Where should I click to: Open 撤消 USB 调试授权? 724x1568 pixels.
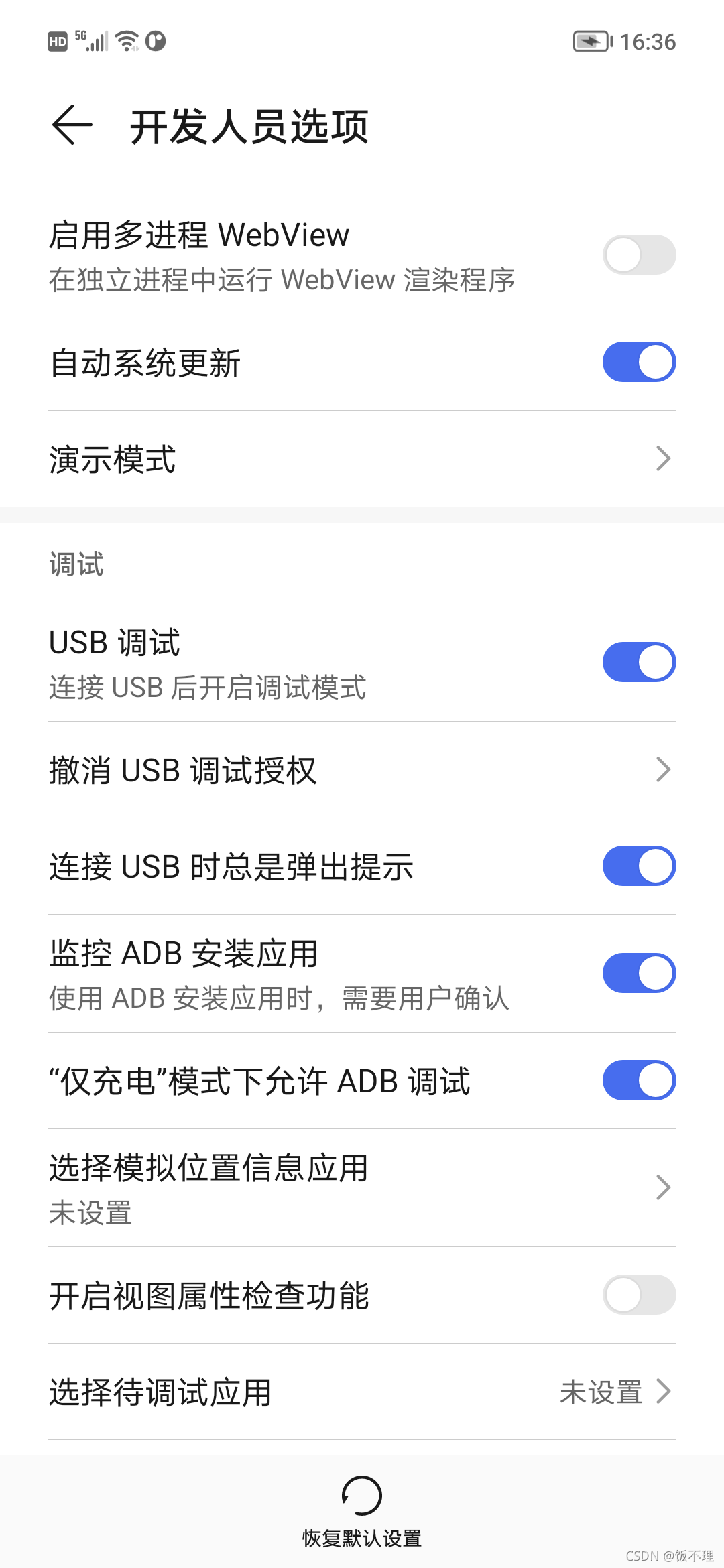pyautogui.click(x=362, y=770)
